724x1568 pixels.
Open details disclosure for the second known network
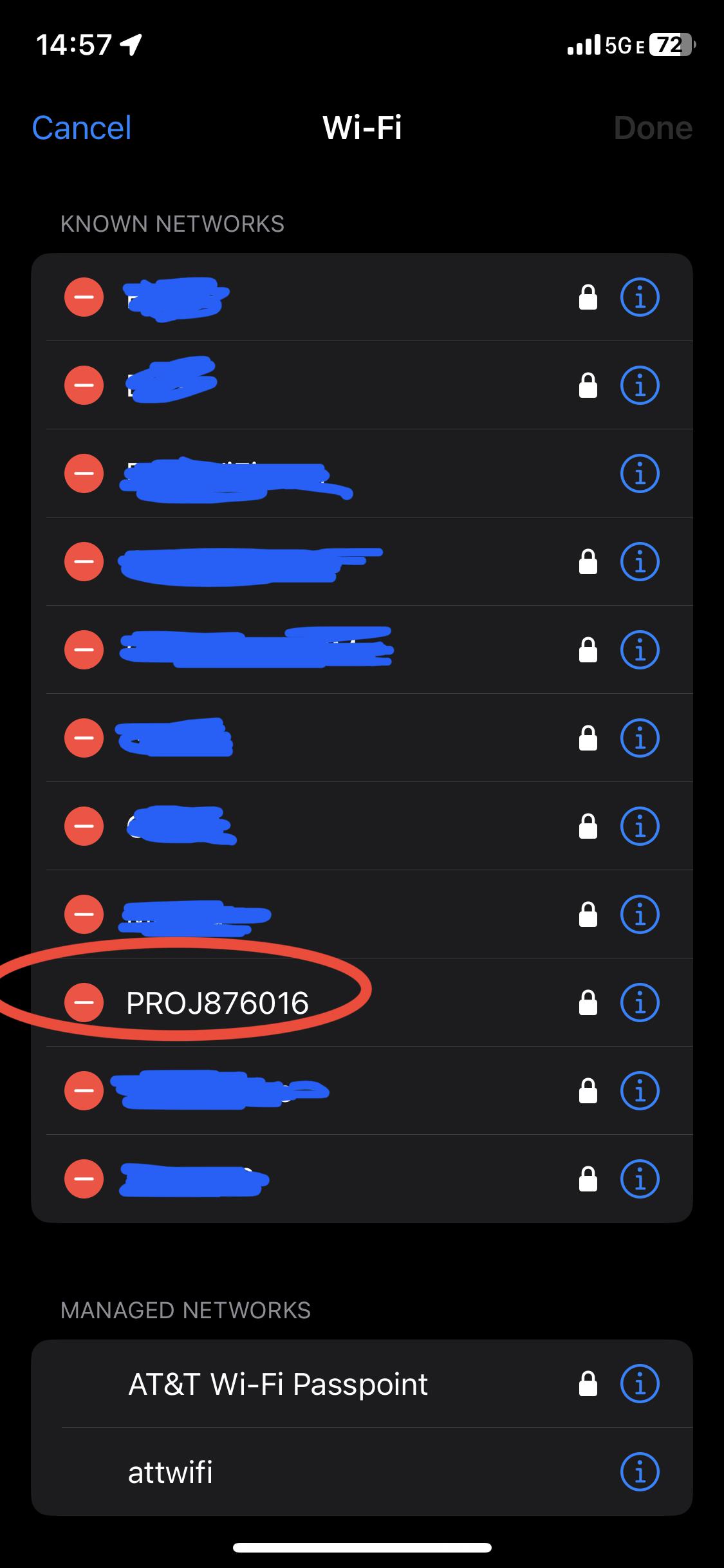(640, 384)
